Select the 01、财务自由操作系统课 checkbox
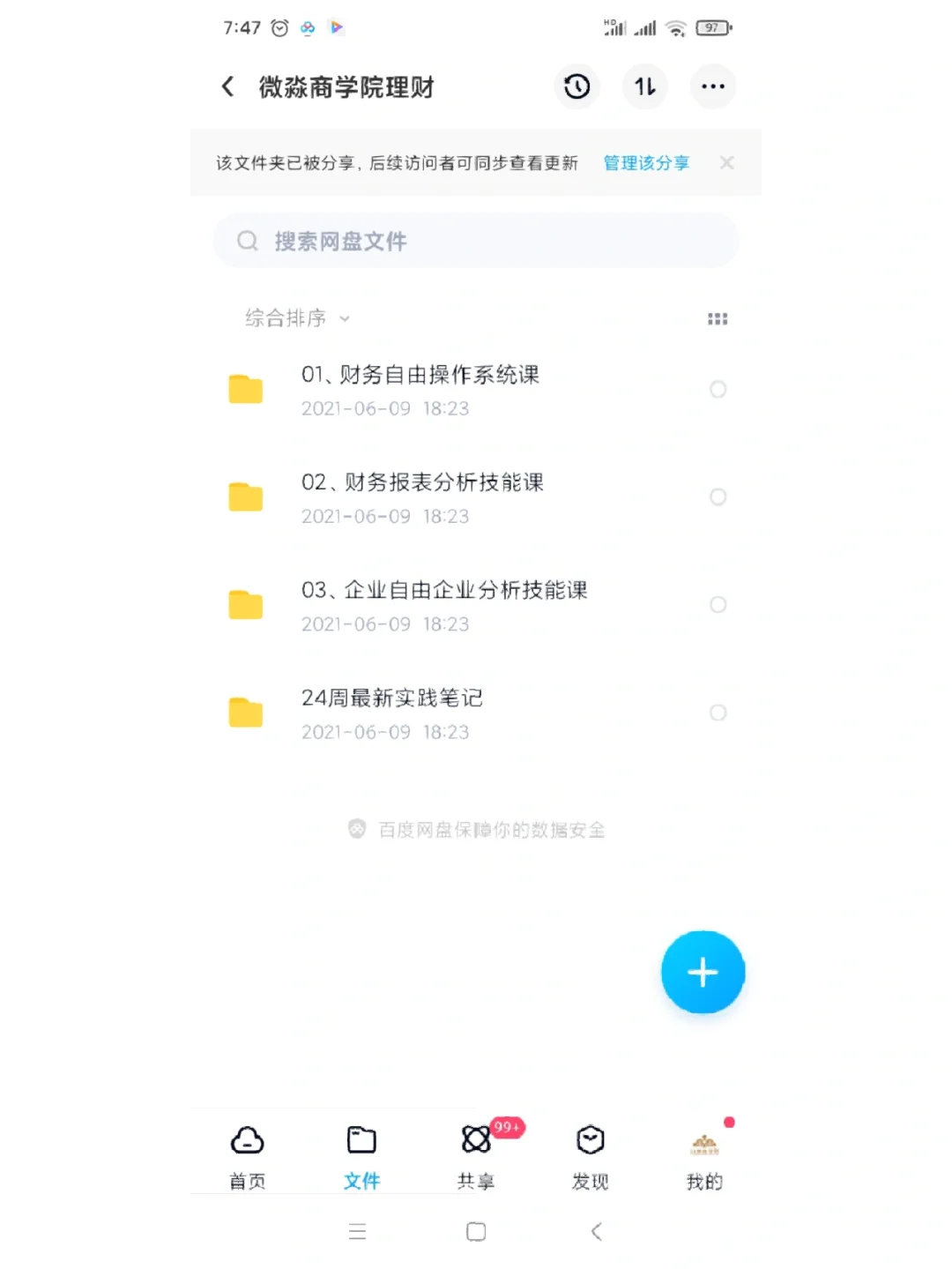Viewport: 952px width, 1269px height. 718,390
